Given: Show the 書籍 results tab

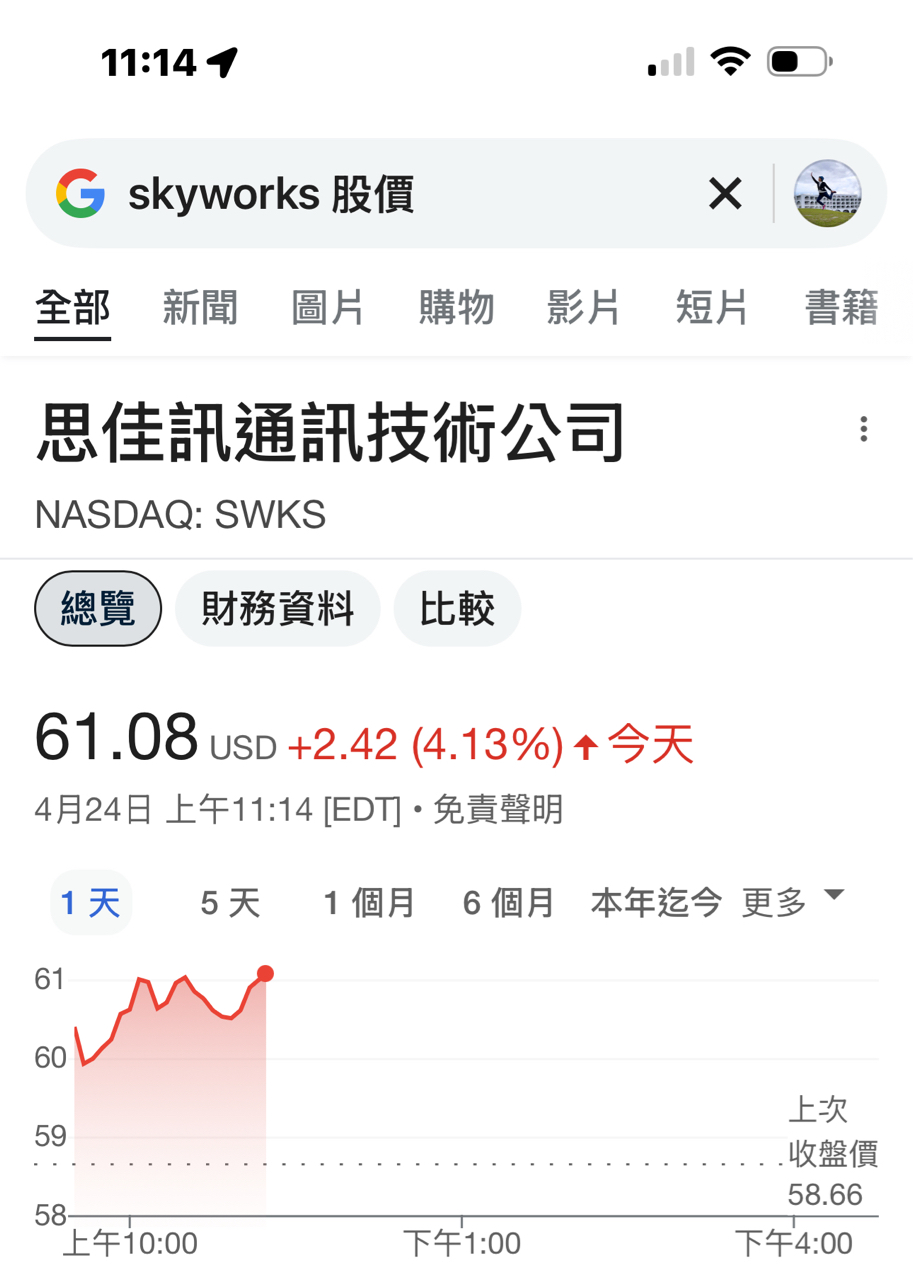Looking at the screenshot, I should [x=841, y=307].
